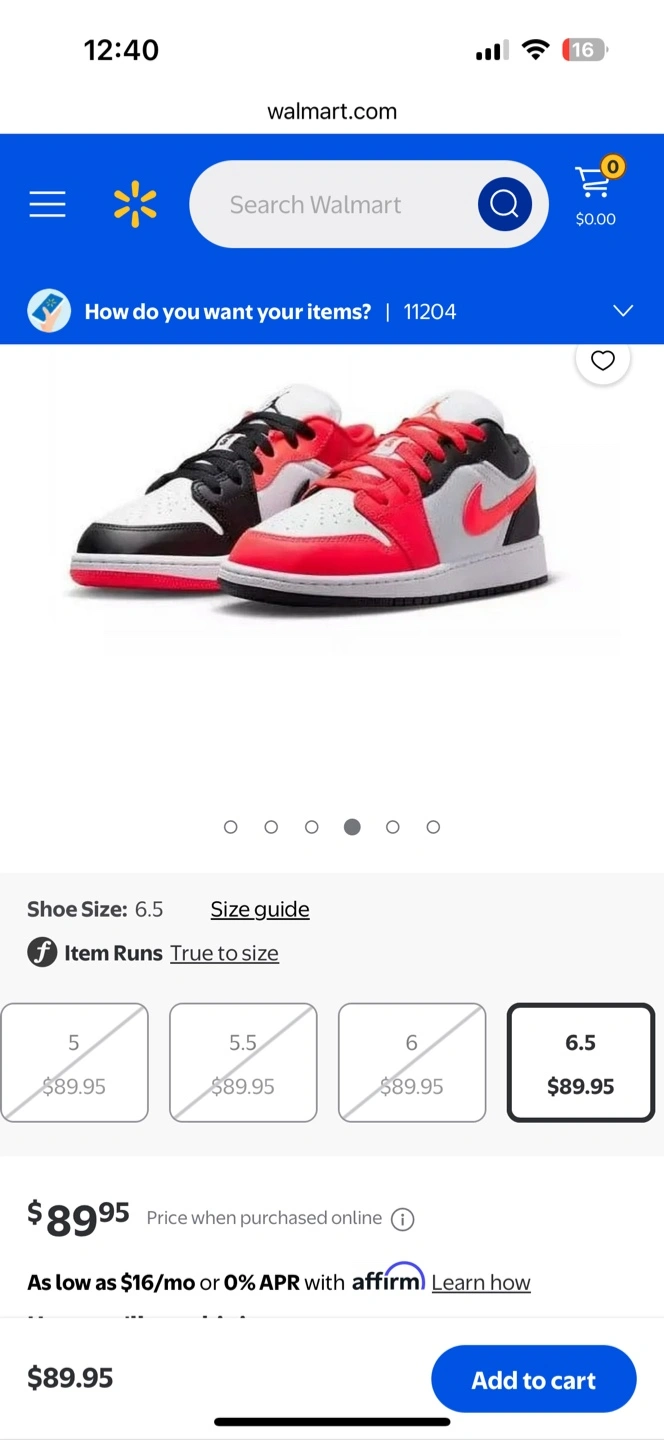
Task: Select shoe size 5.5
Action: [243, 1063]
